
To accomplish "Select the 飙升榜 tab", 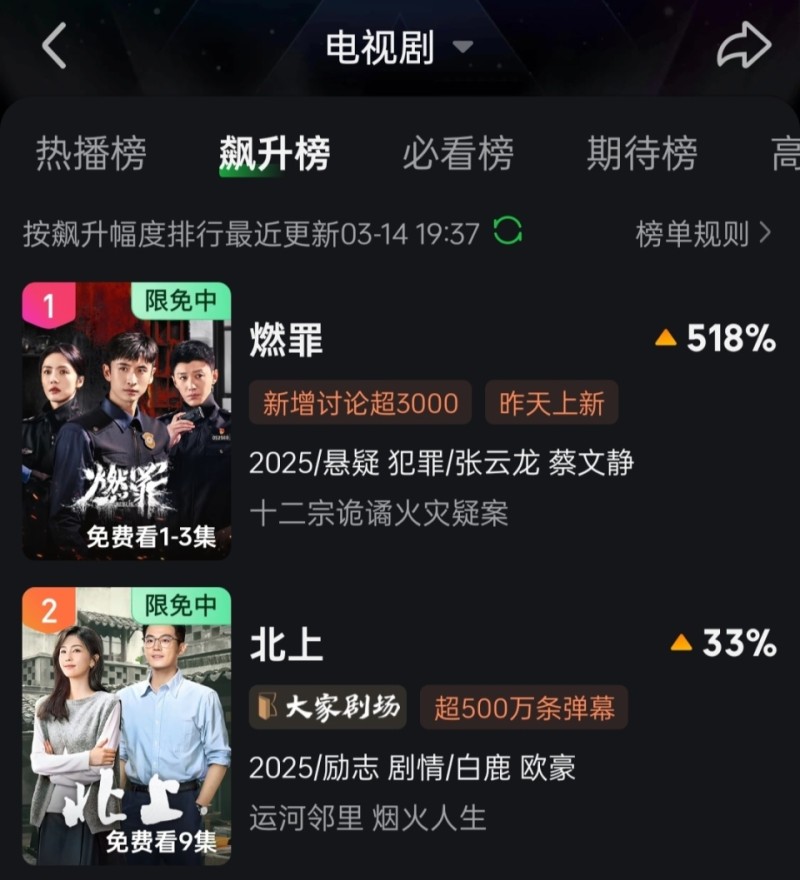I will pos(274,154).
